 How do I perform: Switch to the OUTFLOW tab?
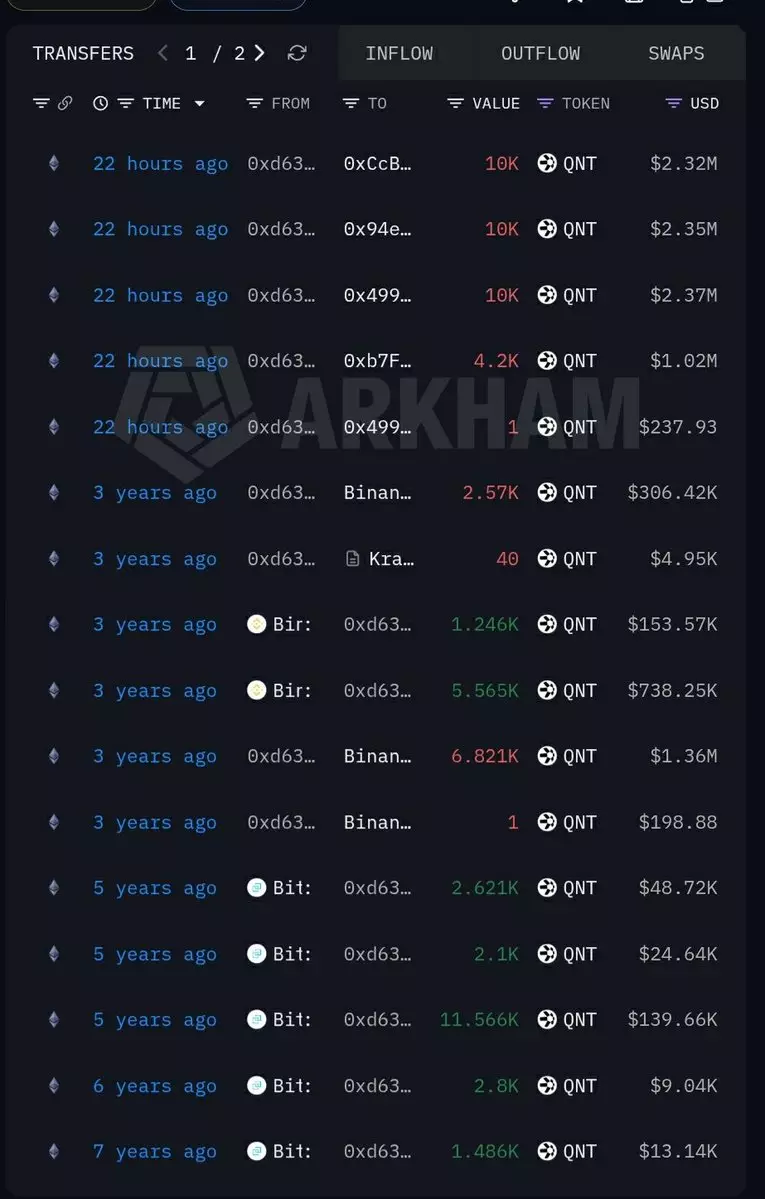(x=540, y=54)
